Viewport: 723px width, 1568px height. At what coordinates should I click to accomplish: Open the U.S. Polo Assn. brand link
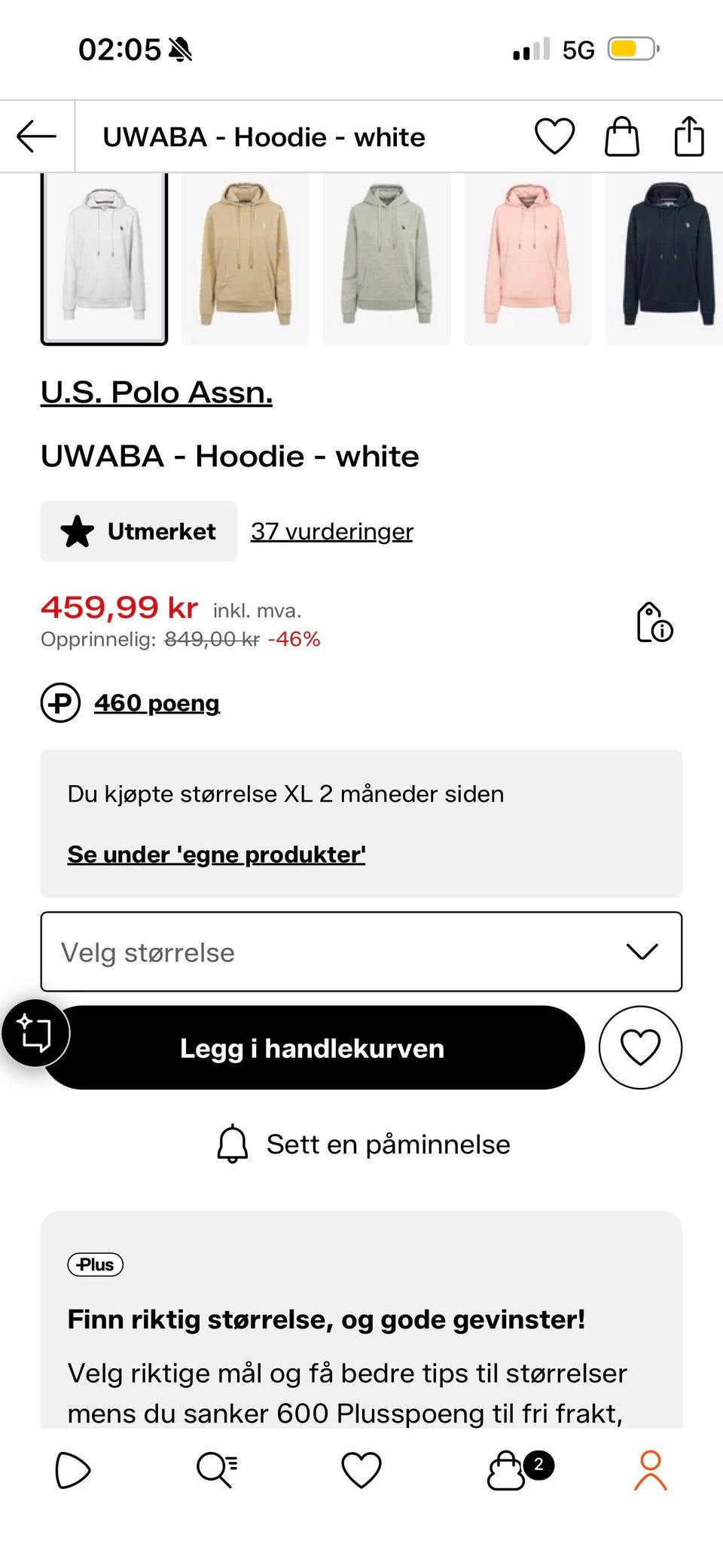pos(157,393)
